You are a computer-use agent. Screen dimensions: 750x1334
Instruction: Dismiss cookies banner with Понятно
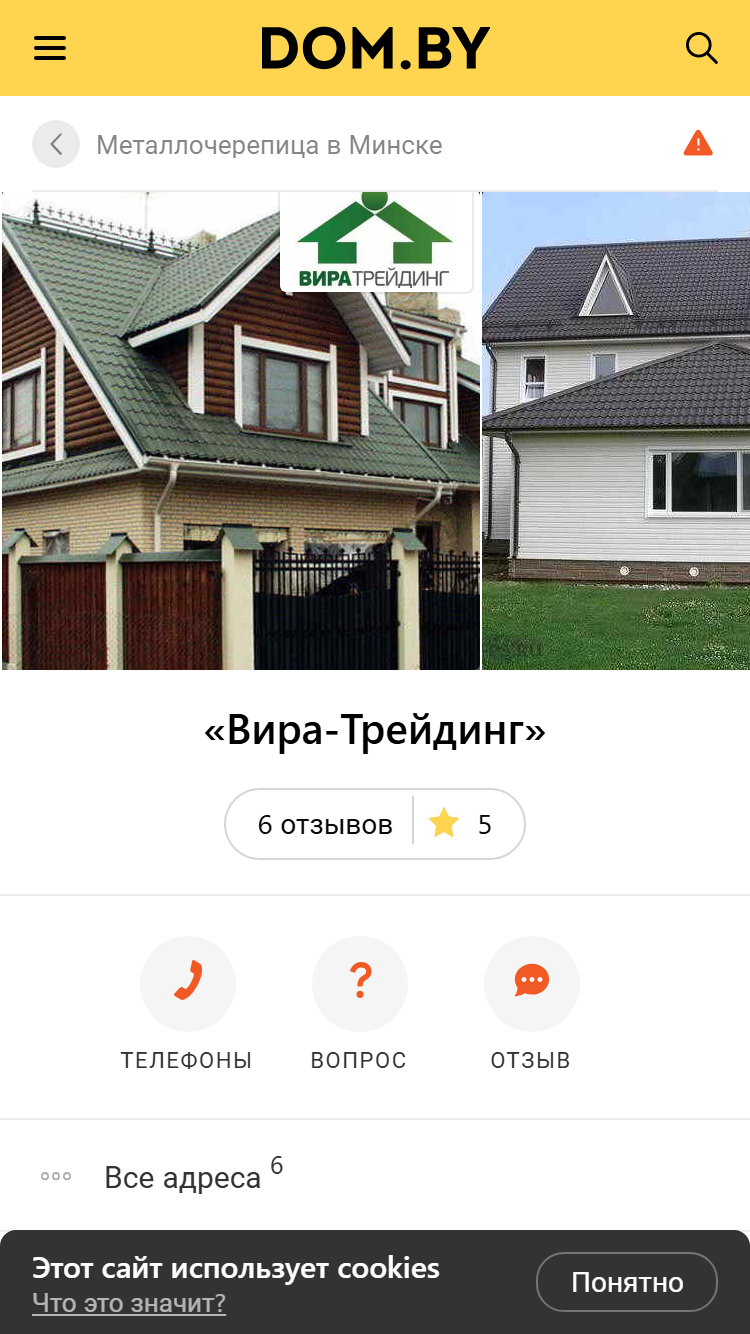627,1282
